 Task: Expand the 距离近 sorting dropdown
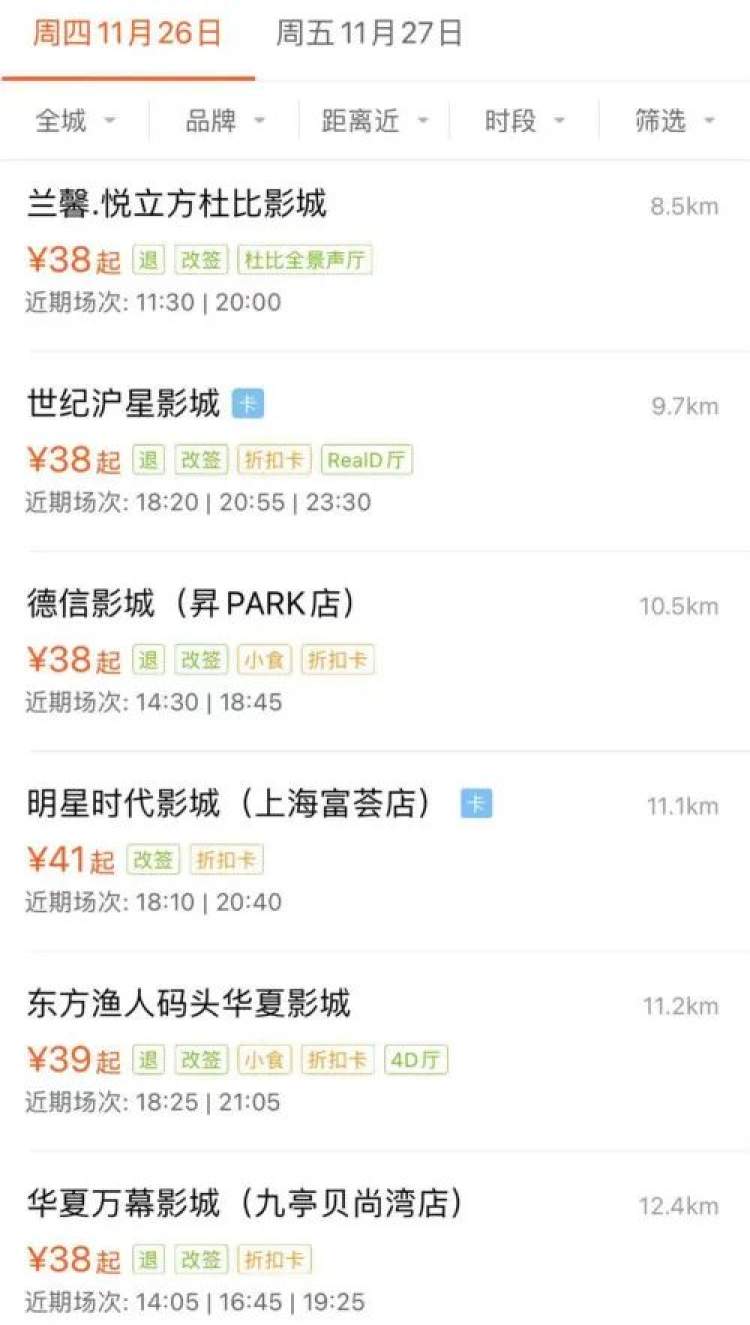pos(374,121)
